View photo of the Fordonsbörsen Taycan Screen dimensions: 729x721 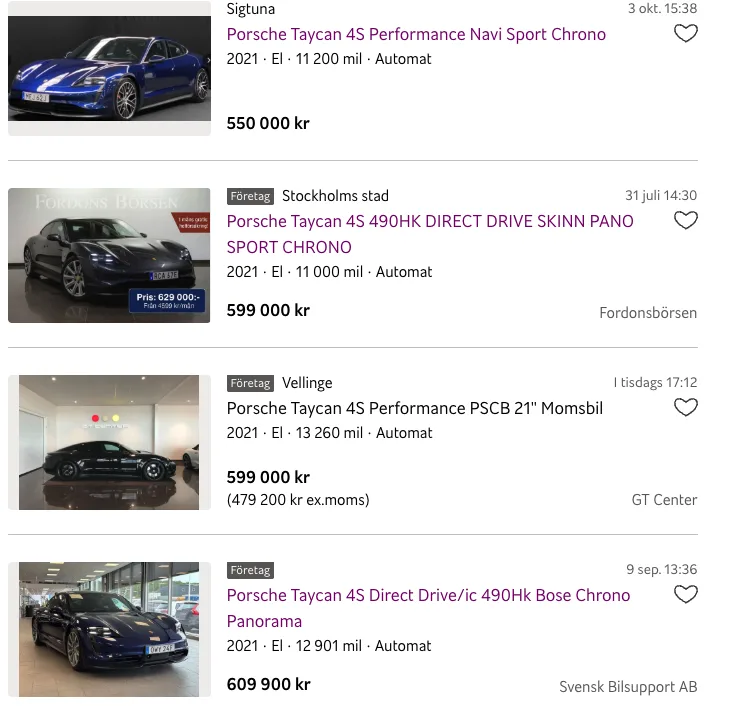[x=109, y=255]
